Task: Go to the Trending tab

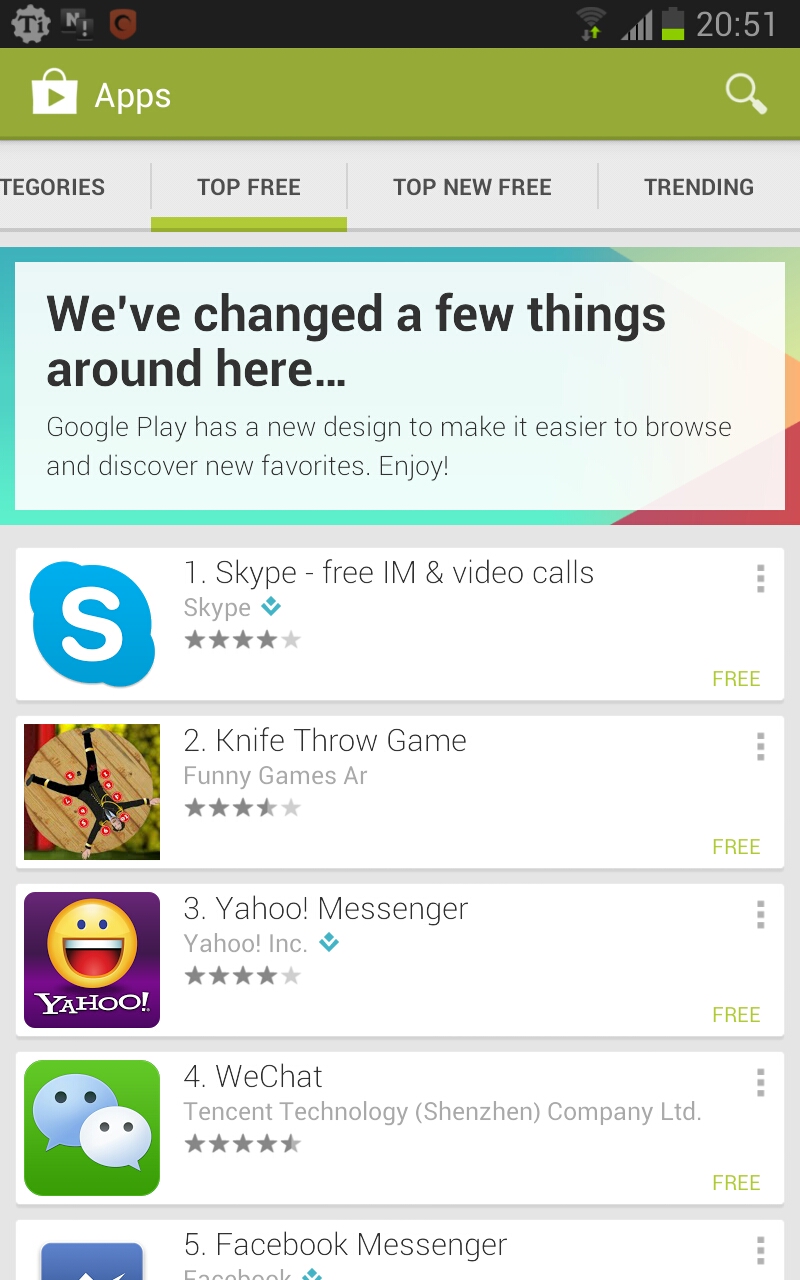Action: 699,187
